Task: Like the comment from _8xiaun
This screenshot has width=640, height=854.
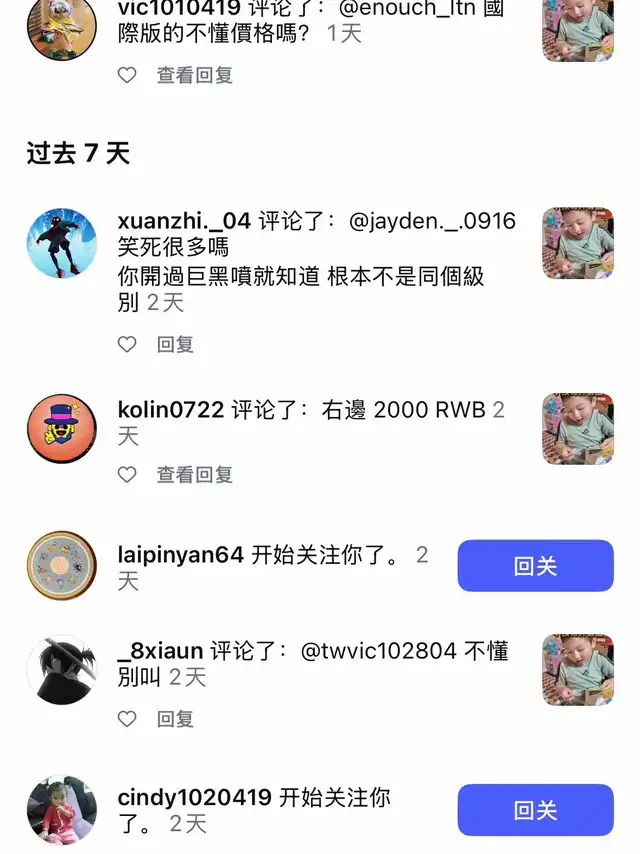Action: 127,718
